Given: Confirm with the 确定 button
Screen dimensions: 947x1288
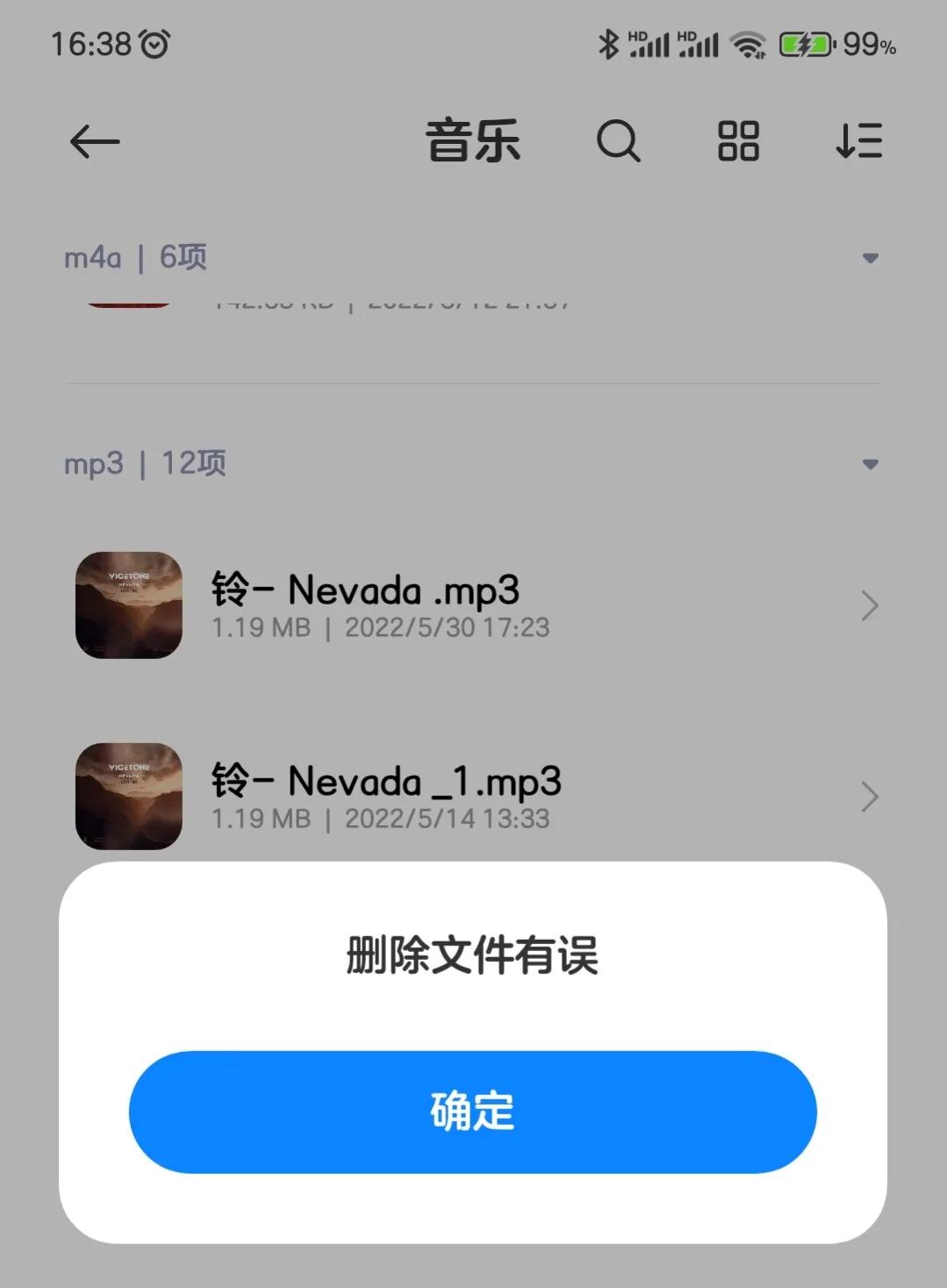Looking at the screenshot, I should click(x=473, y=1112).
